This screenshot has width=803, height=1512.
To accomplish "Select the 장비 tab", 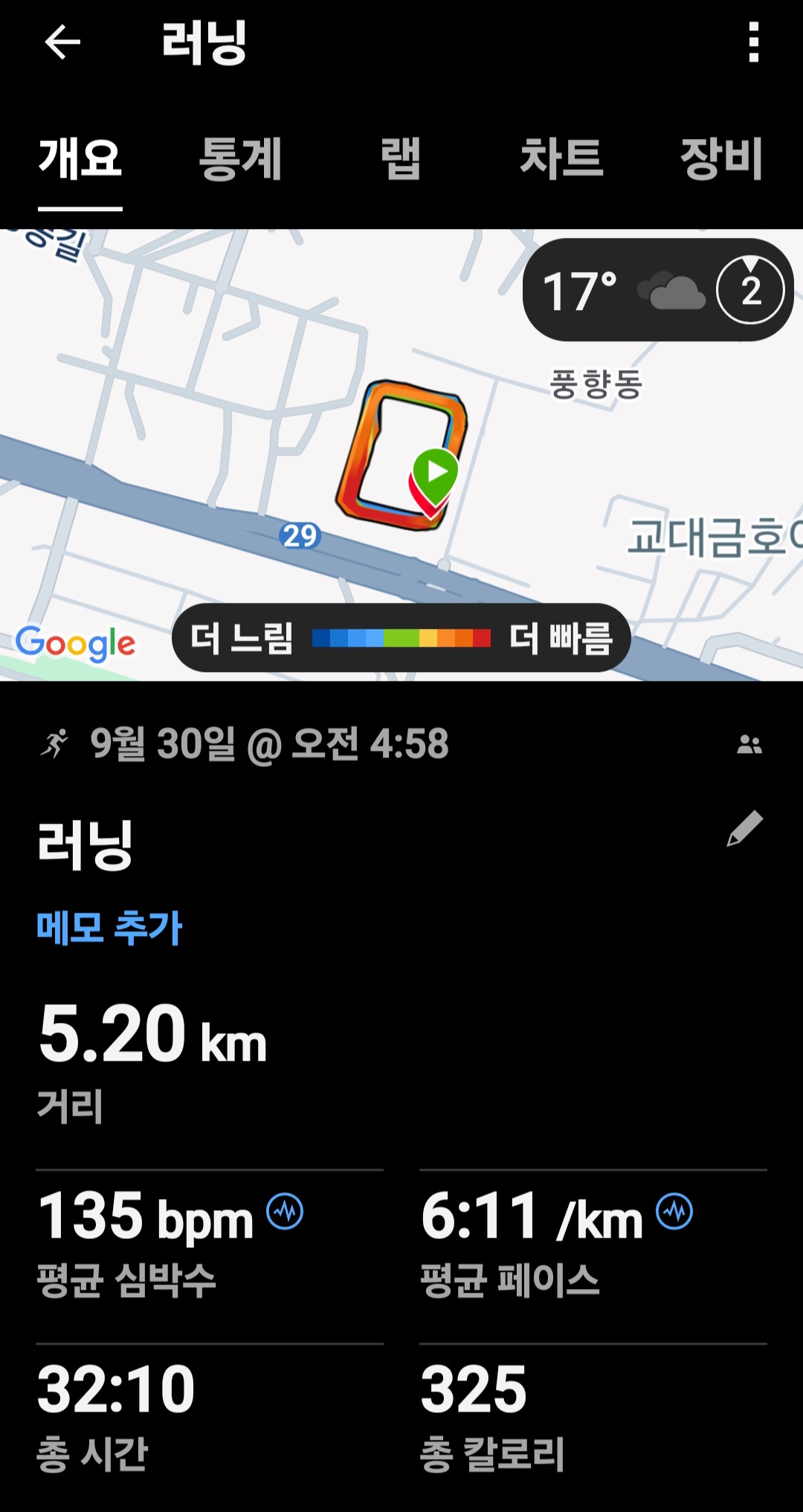I will 721,158.
